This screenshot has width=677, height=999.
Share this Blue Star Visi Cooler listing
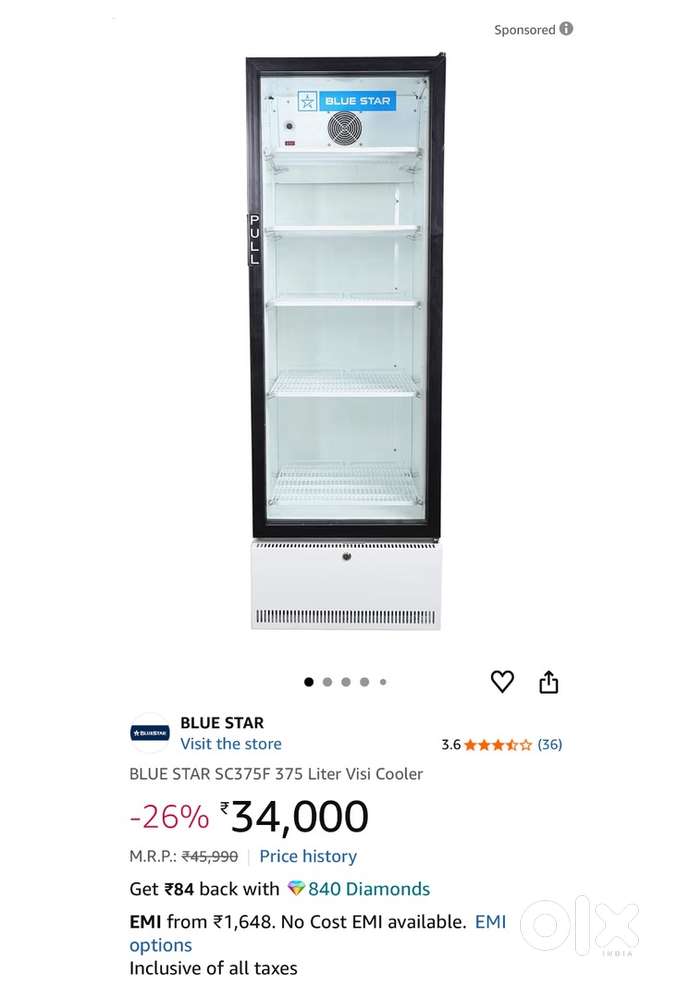(548, 682)
